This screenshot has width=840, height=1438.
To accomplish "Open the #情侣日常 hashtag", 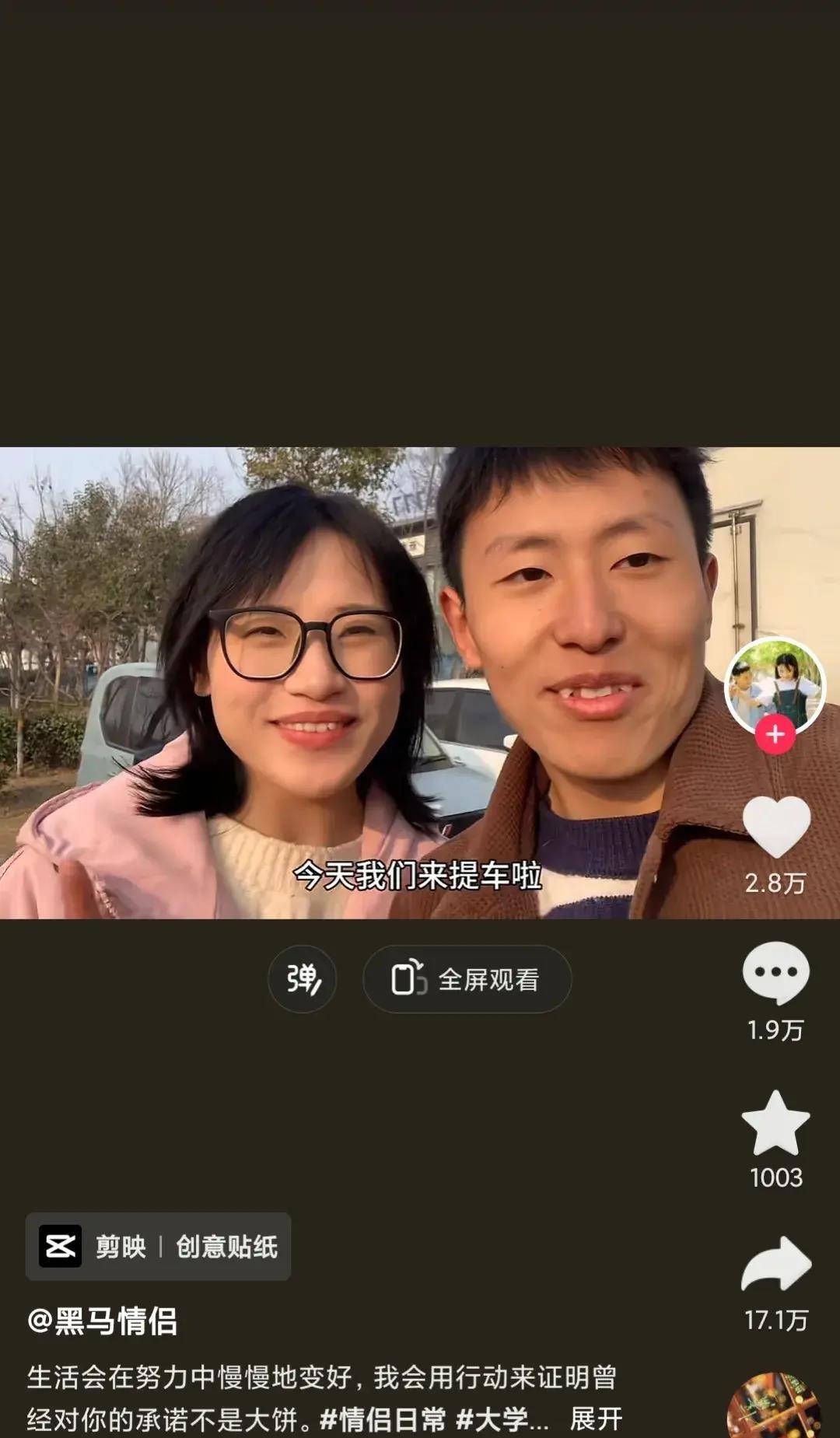I will 383,1419.
